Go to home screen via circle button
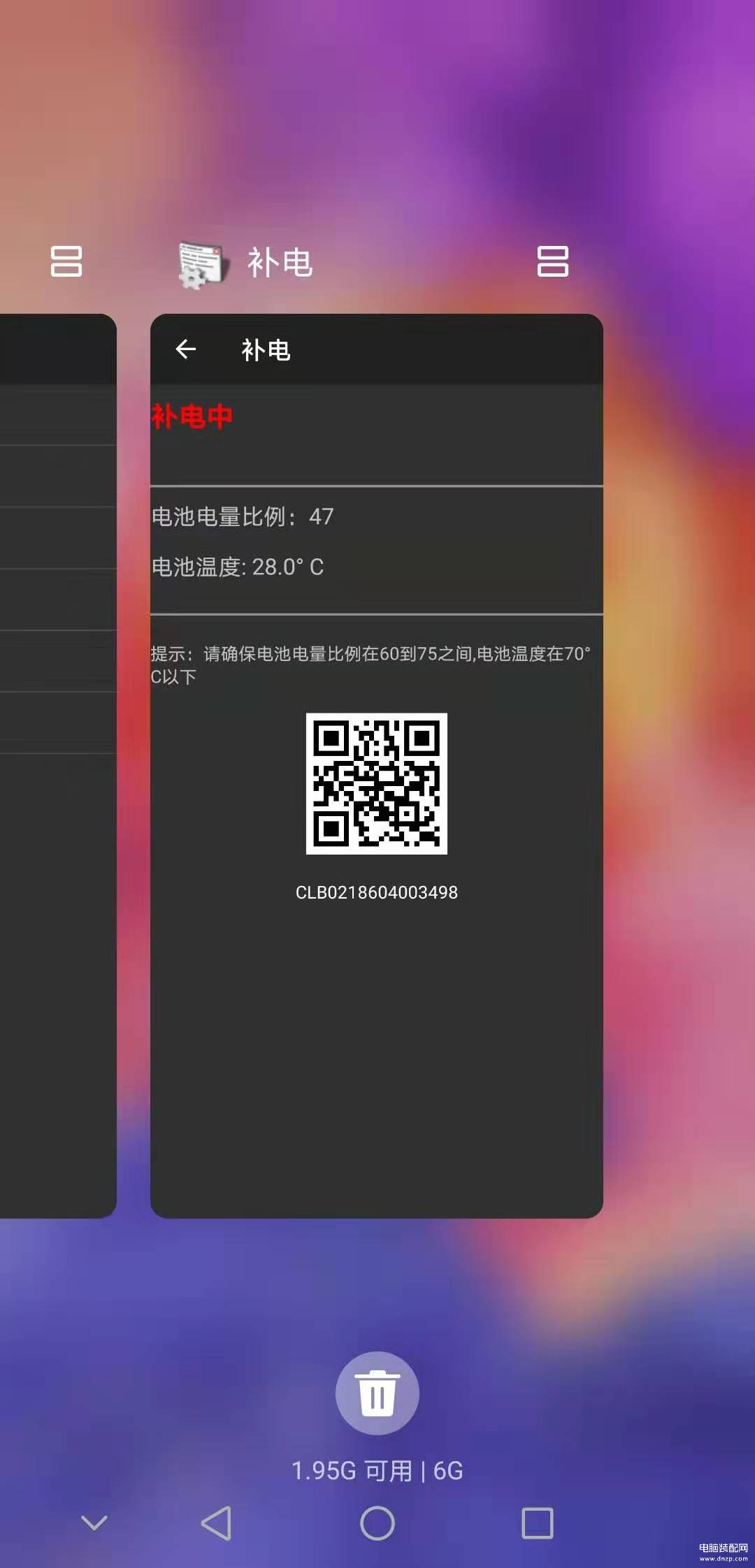This screenshot has height=1568, width=755. click(377, 1523)
